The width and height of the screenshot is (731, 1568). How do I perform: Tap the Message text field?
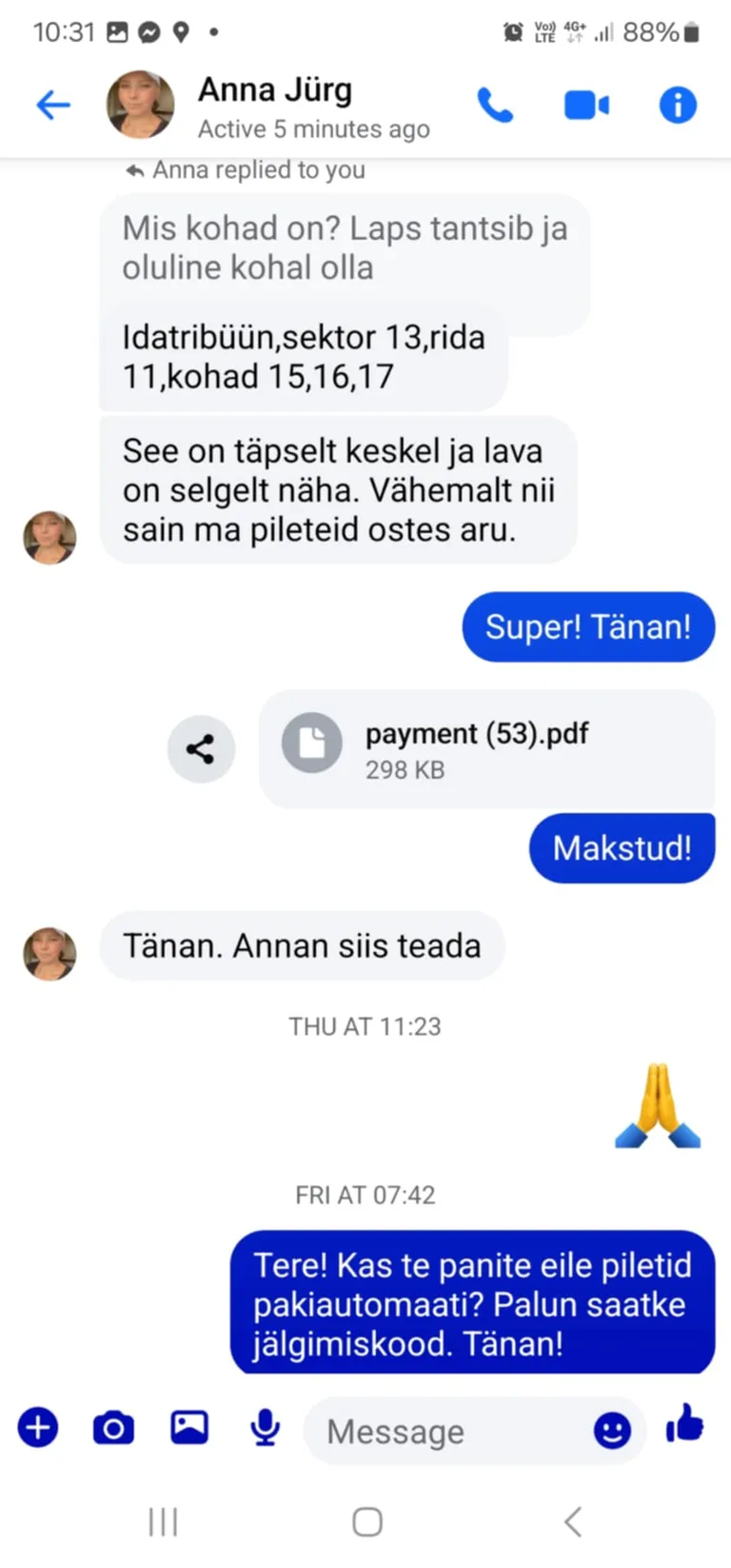click(447, 1431)
